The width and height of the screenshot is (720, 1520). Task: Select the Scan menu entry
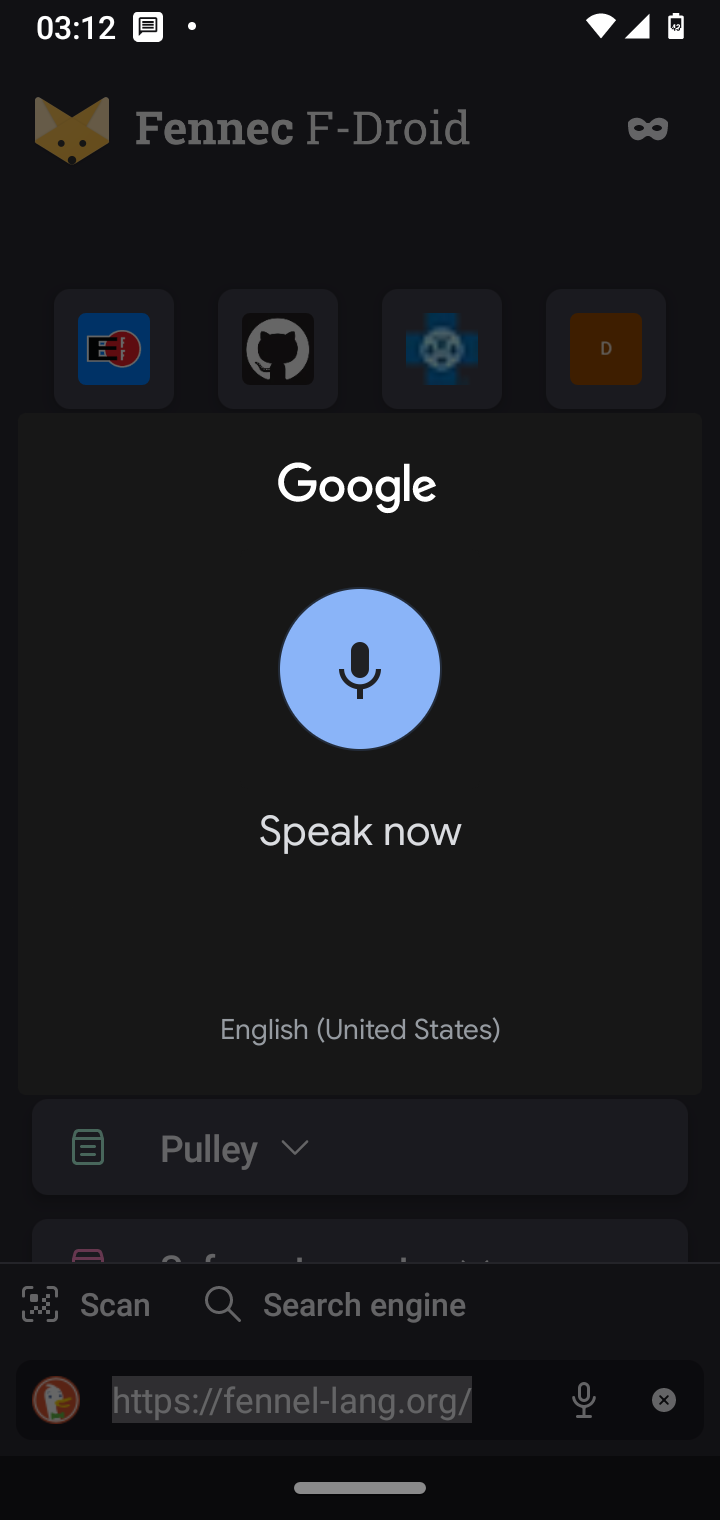[114, 1304]
